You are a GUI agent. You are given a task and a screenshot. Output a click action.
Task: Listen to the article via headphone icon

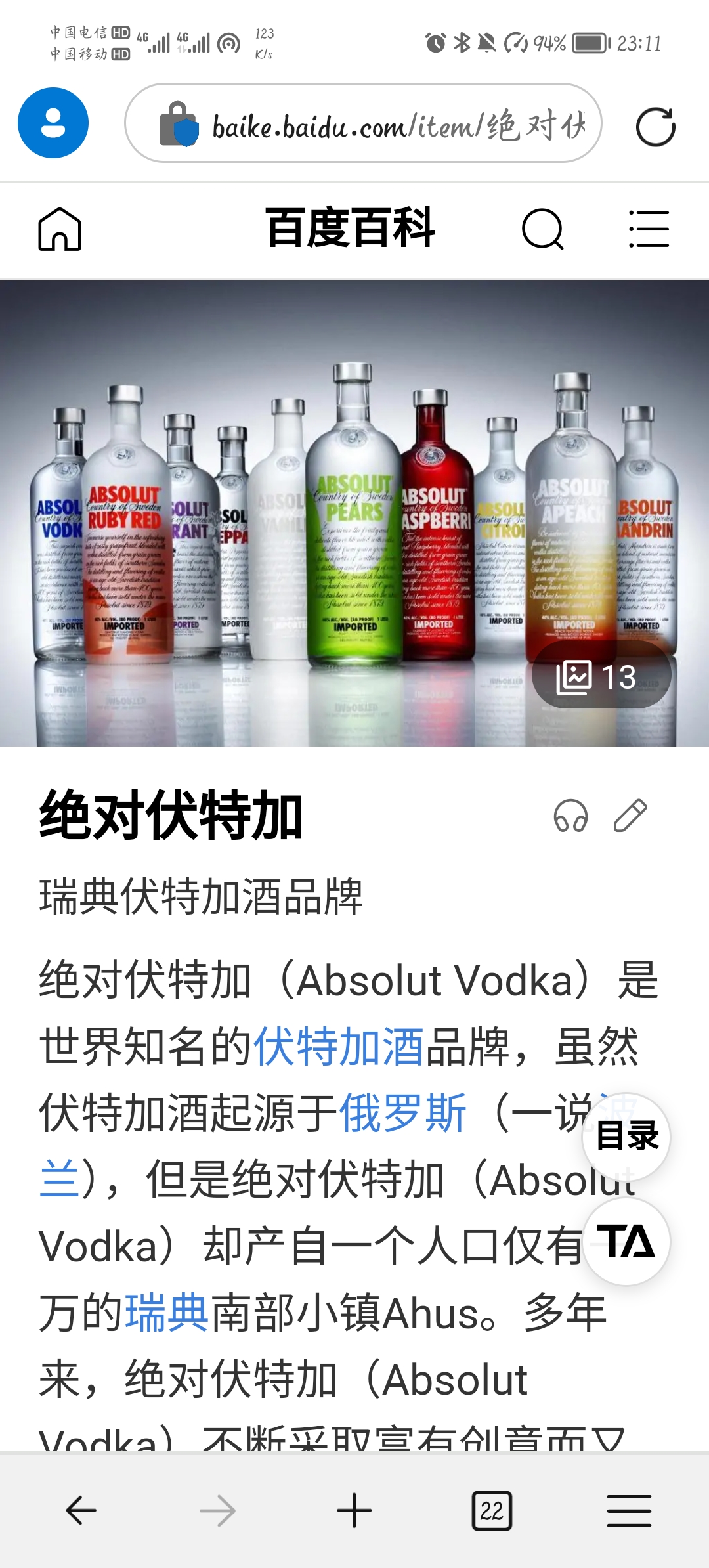570,816
